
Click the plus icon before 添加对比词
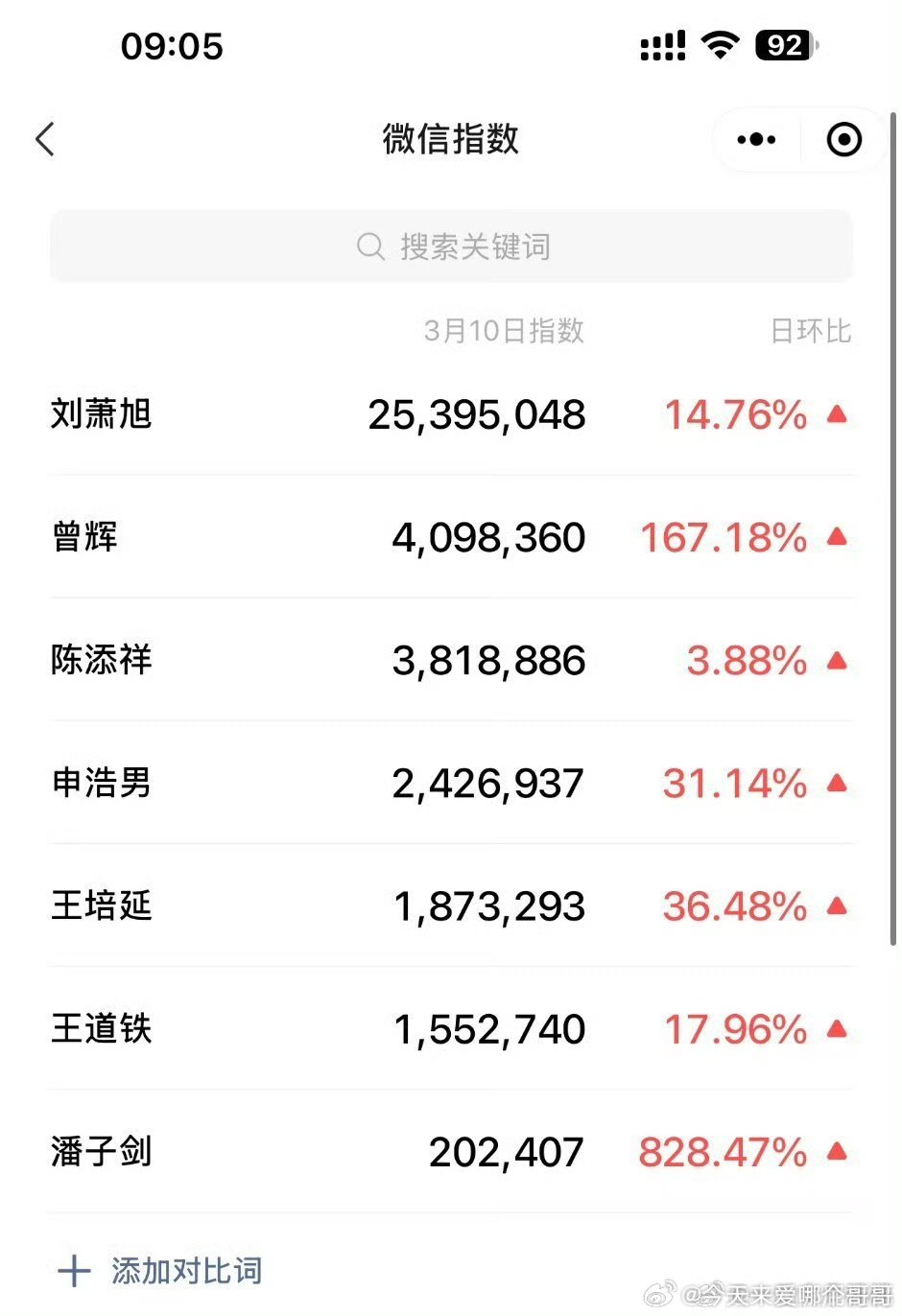click(74, 1271)
